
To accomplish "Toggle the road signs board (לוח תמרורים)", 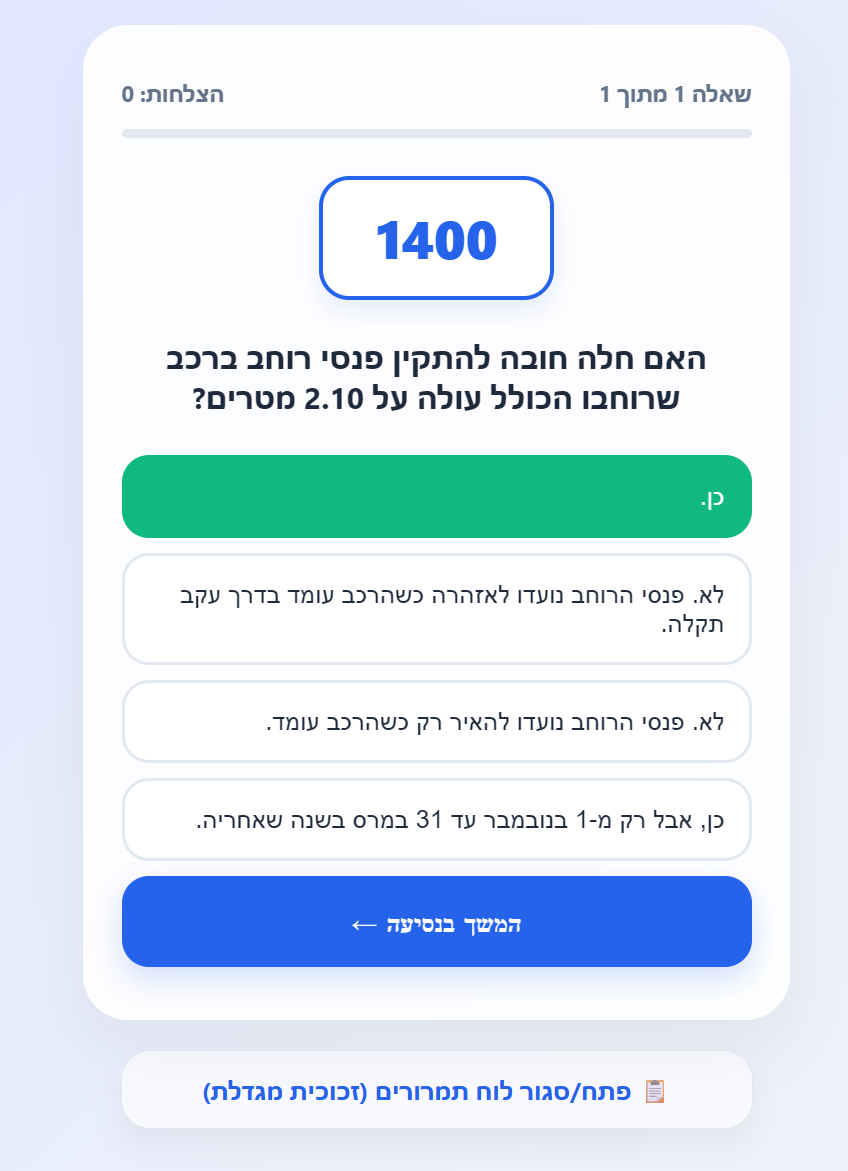I will coord(436,1090).
